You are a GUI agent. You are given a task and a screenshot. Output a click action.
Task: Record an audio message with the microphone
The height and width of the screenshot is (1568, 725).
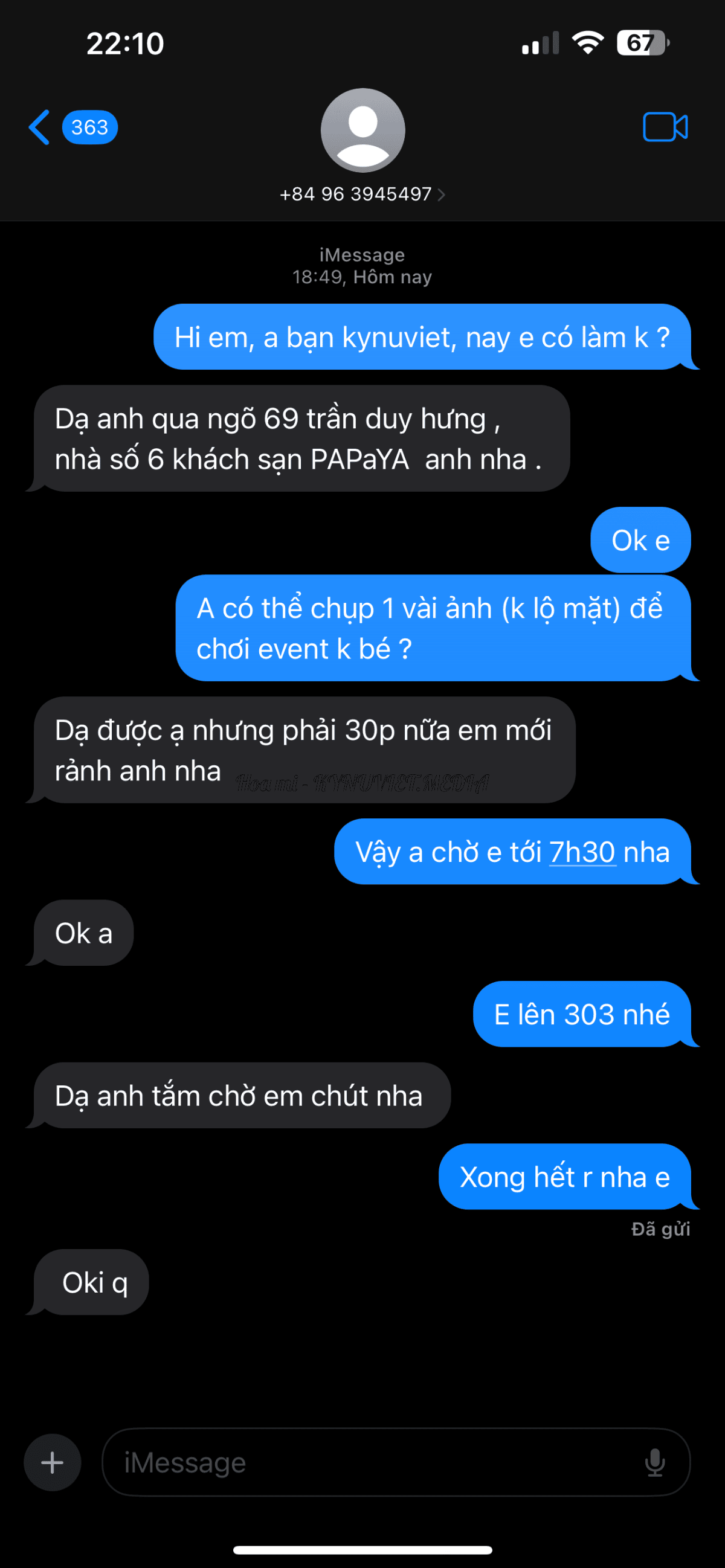654,1462
